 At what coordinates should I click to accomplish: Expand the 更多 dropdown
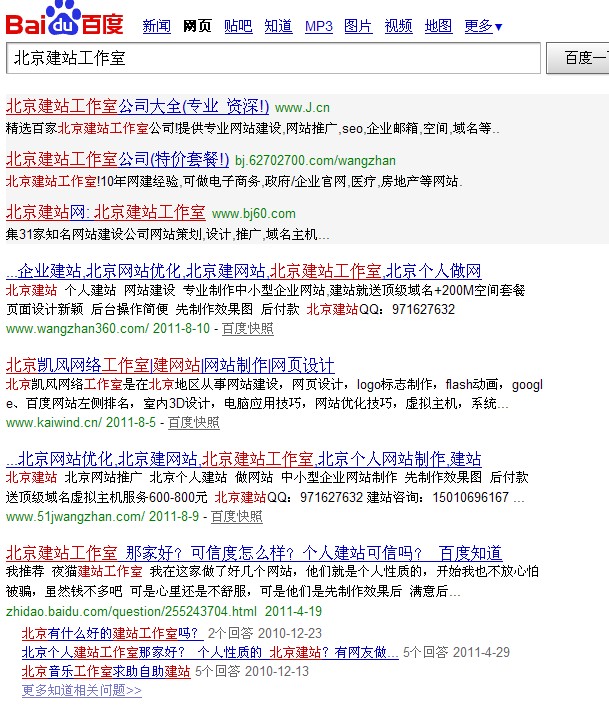(483, 26)
